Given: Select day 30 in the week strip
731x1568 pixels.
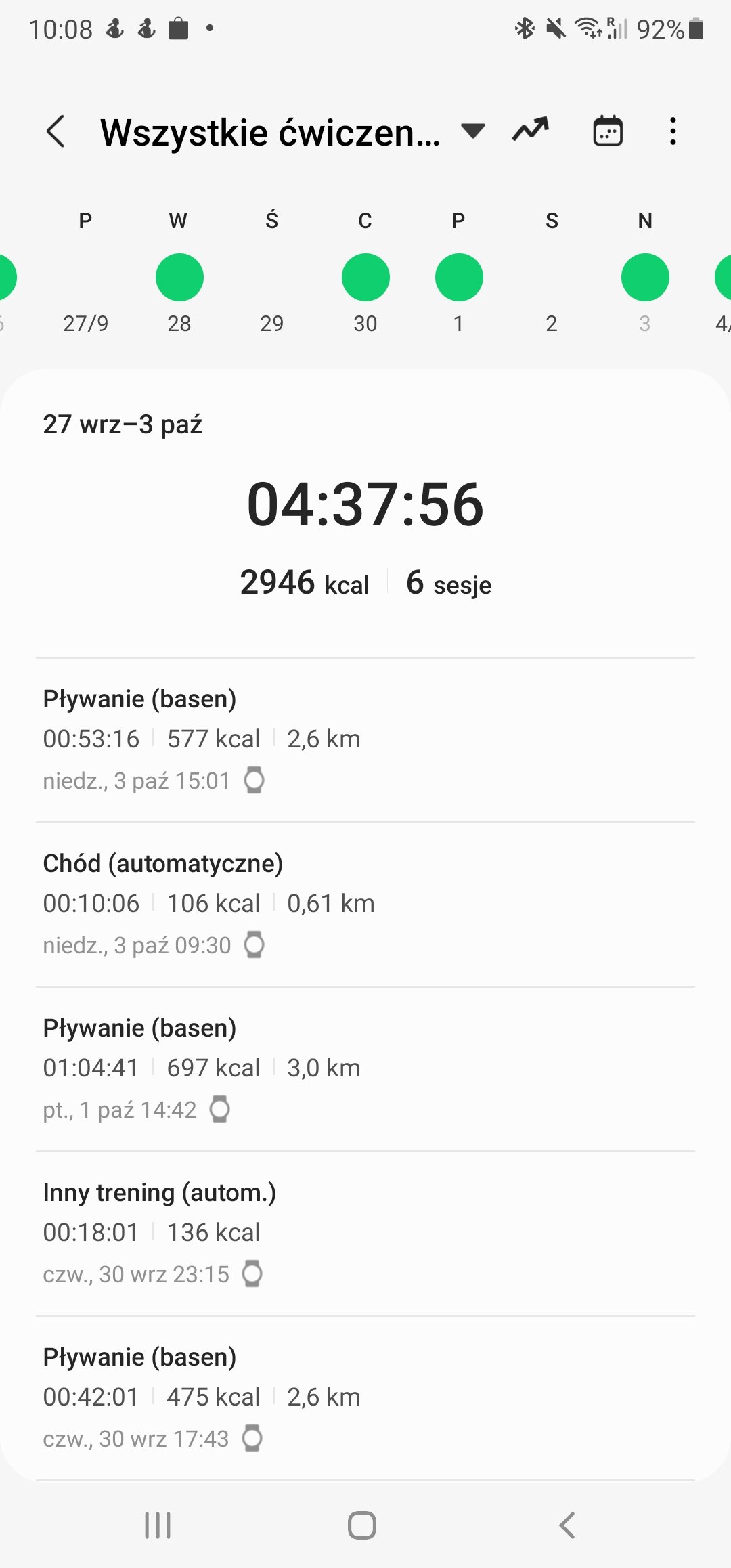Looking at the screenshot, I should tap(365, 277).
